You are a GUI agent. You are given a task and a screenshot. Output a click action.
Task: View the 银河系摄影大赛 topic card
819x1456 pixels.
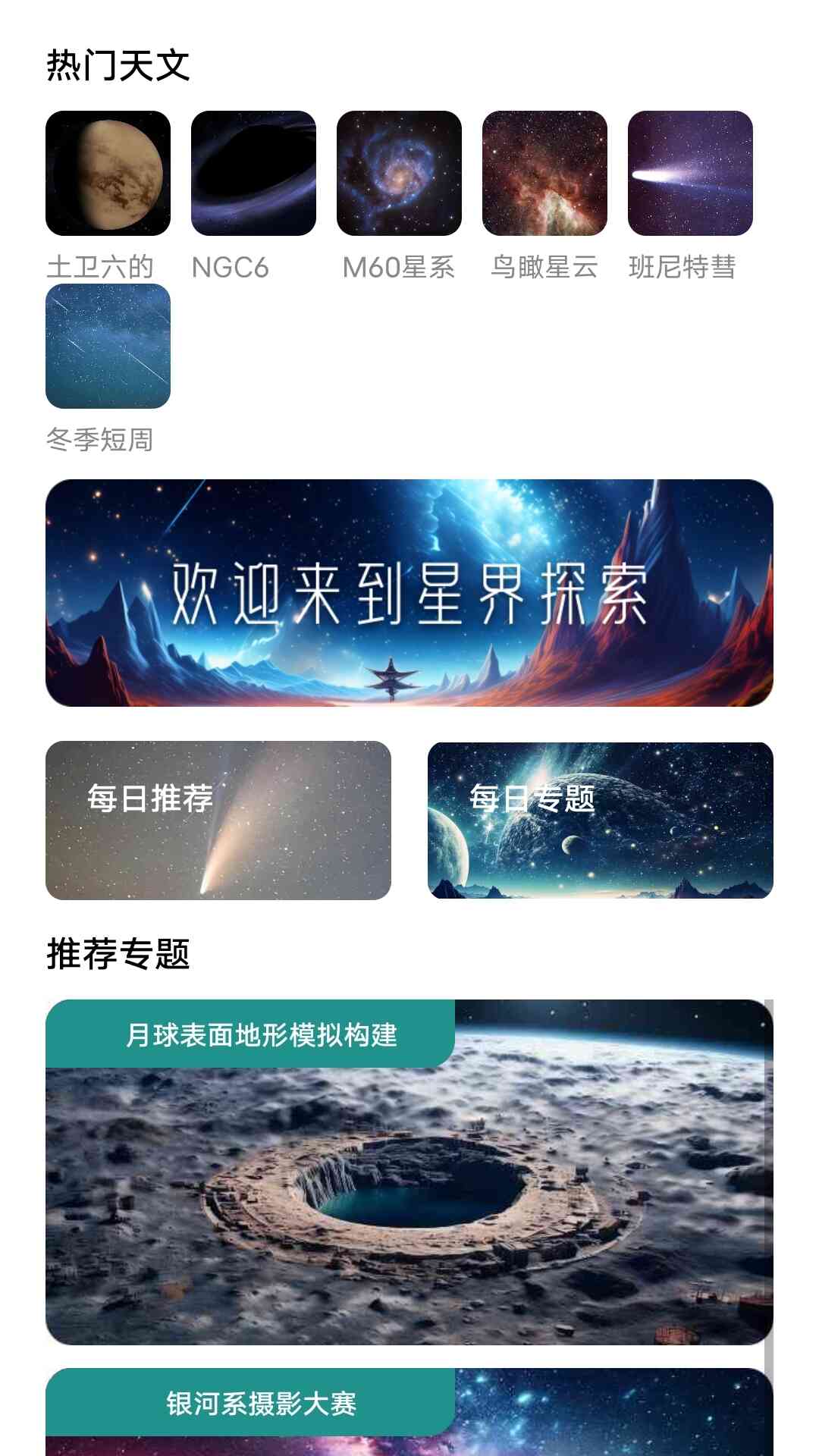point(409,1412)
